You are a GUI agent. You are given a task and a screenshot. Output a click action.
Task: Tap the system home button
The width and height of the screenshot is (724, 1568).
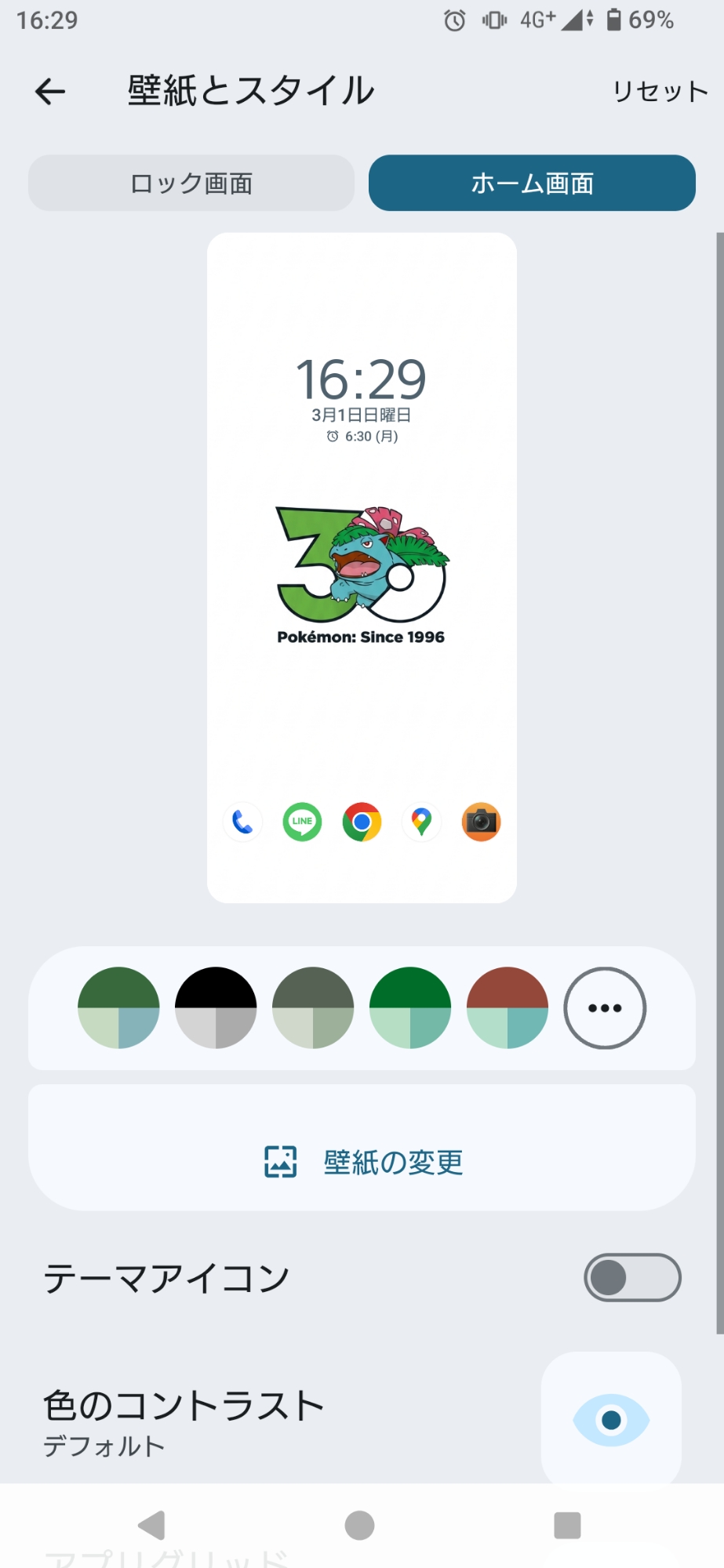(x=359, y=1526)
